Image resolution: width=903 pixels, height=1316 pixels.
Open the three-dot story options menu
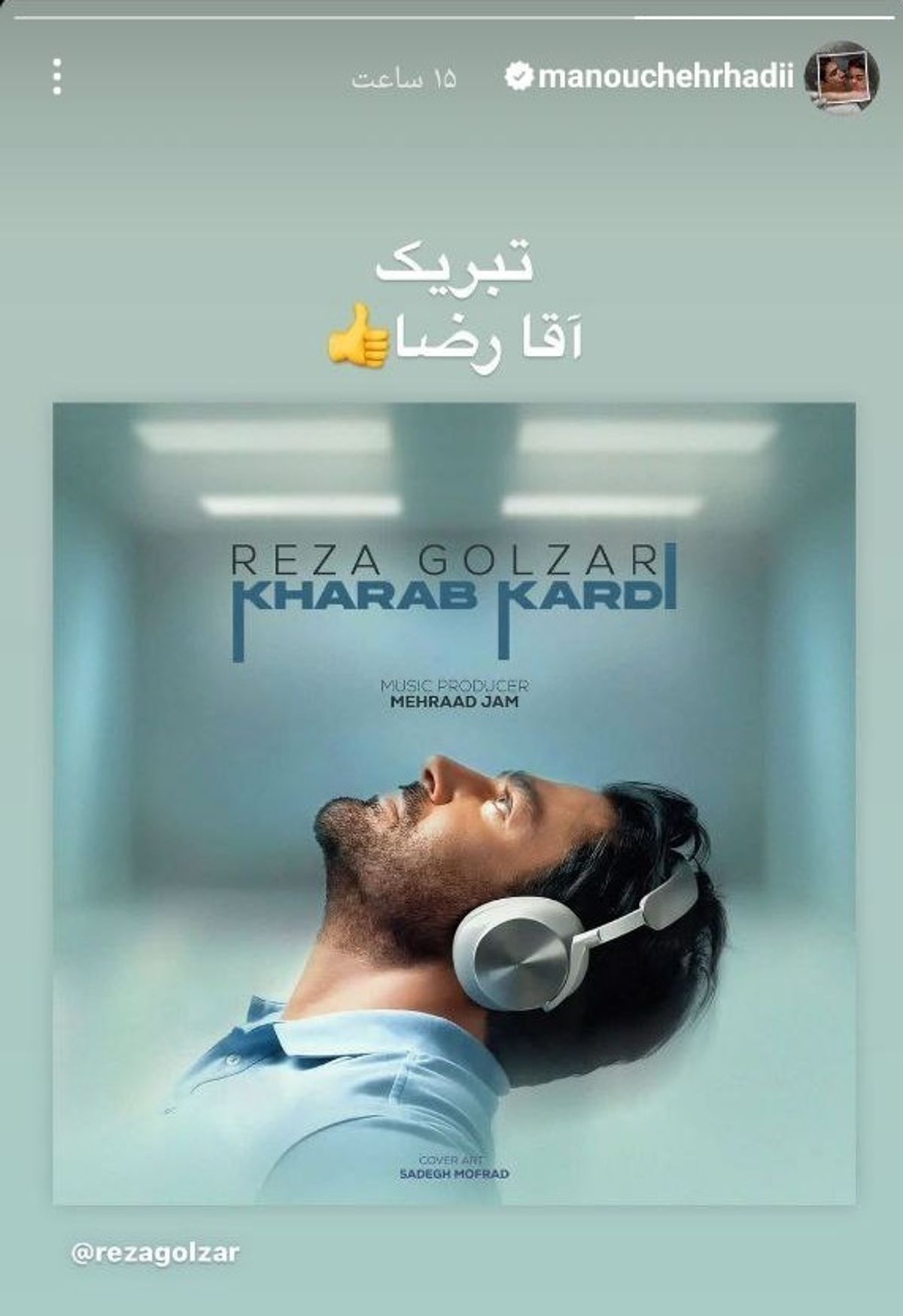click(57, 78)
